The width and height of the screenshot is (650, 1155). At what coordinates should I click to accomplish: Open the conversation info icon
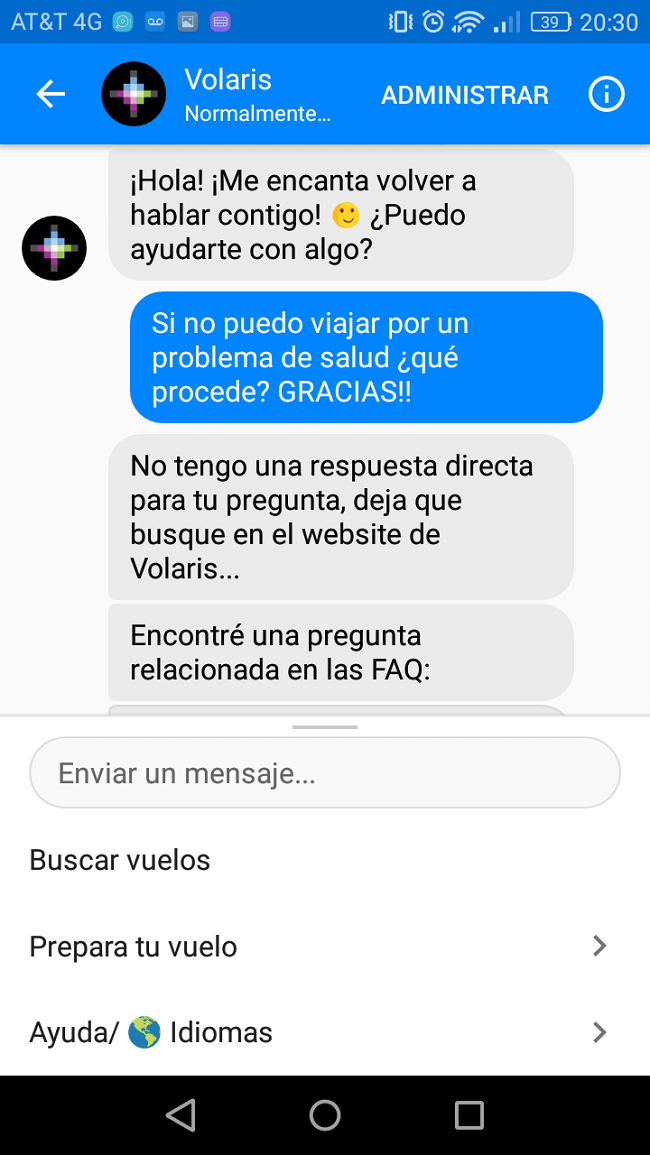click(606, 95)
